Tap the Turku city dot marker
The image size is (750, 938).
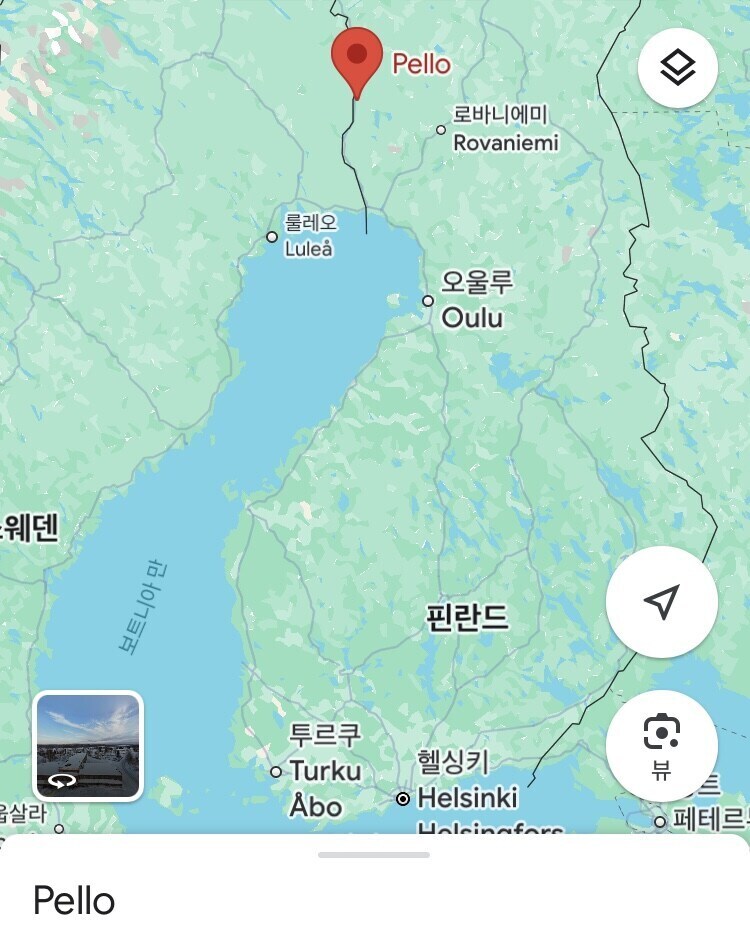[278, 773]
